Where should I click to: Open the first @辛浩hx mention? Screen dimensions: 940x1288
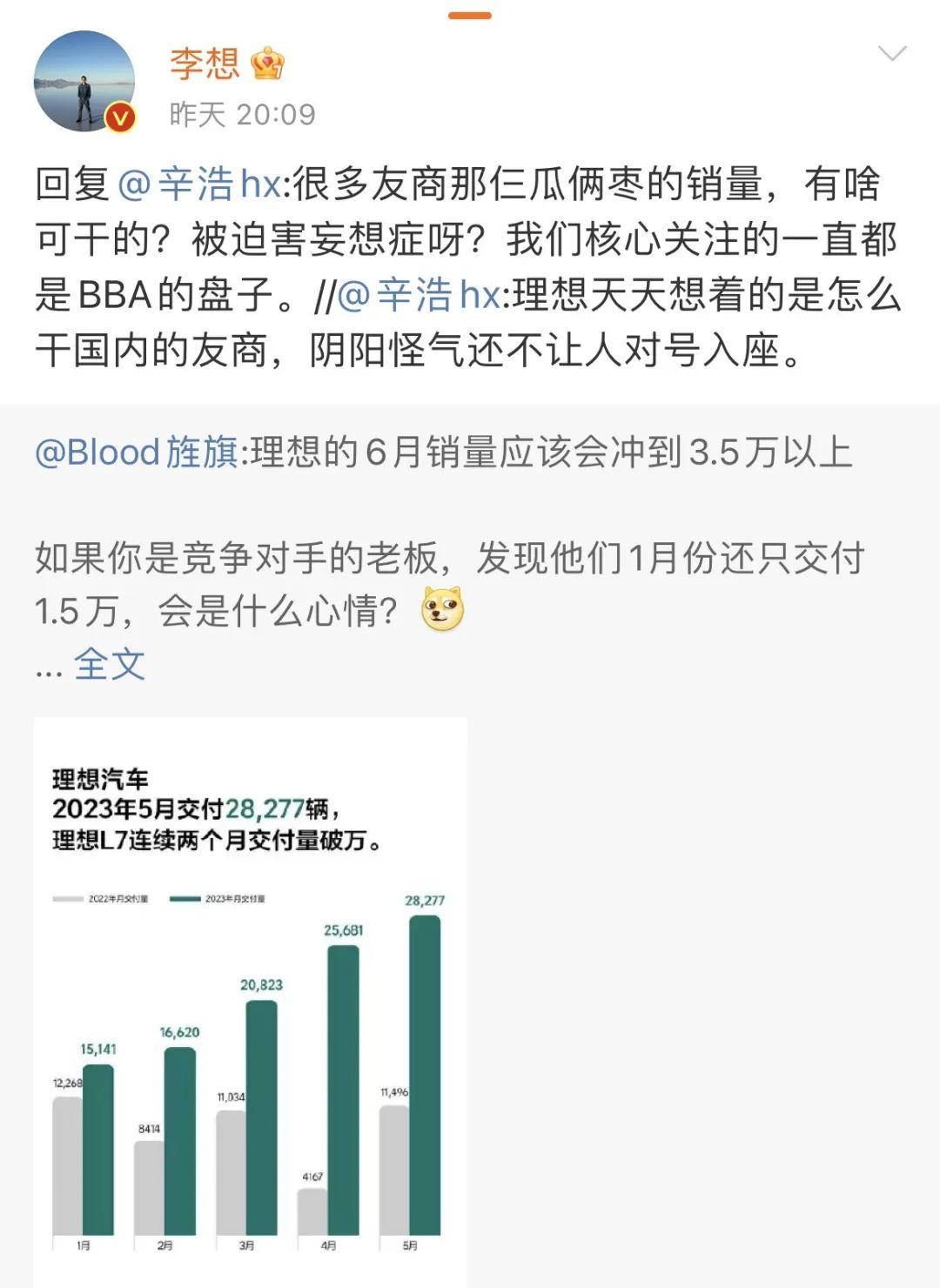(x=198, y=184)
